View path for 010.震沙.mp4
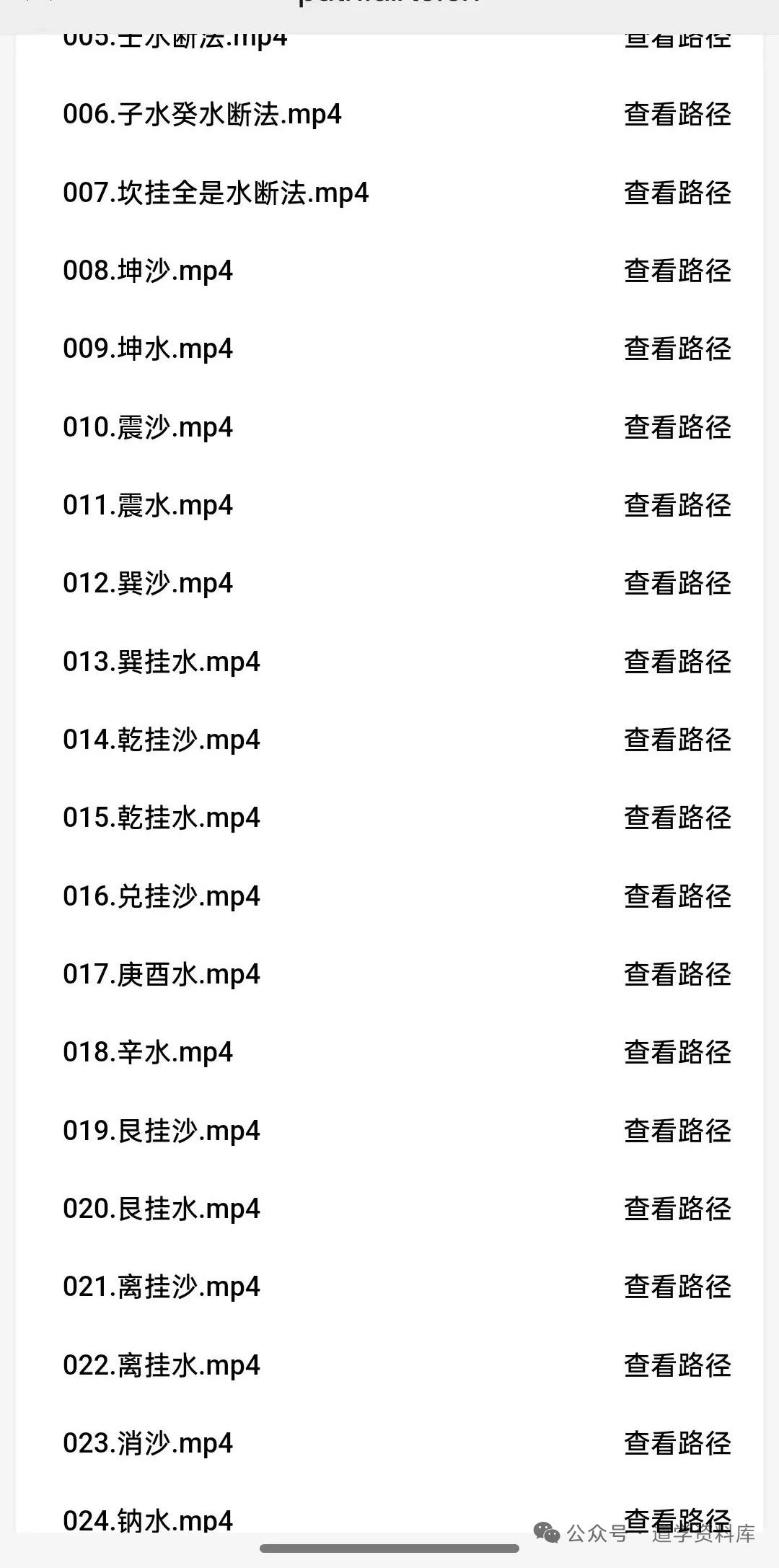Image resolution: width=779 pixels, height=1568 pixels. pos(677,427)
